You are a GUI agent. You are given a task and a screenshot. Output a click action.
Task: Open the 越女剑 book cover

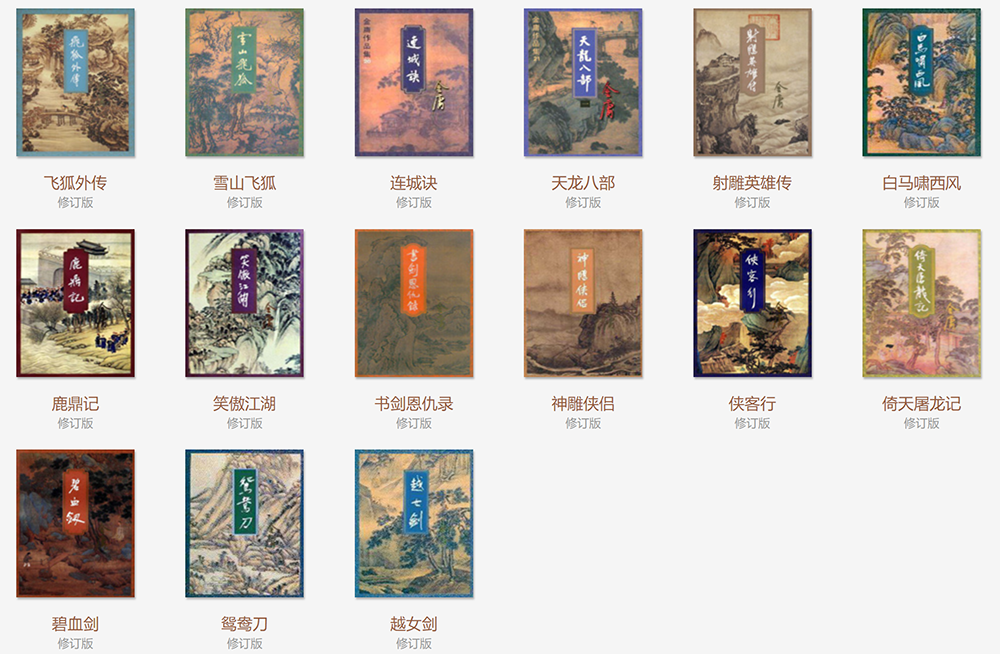coord(414,524)
